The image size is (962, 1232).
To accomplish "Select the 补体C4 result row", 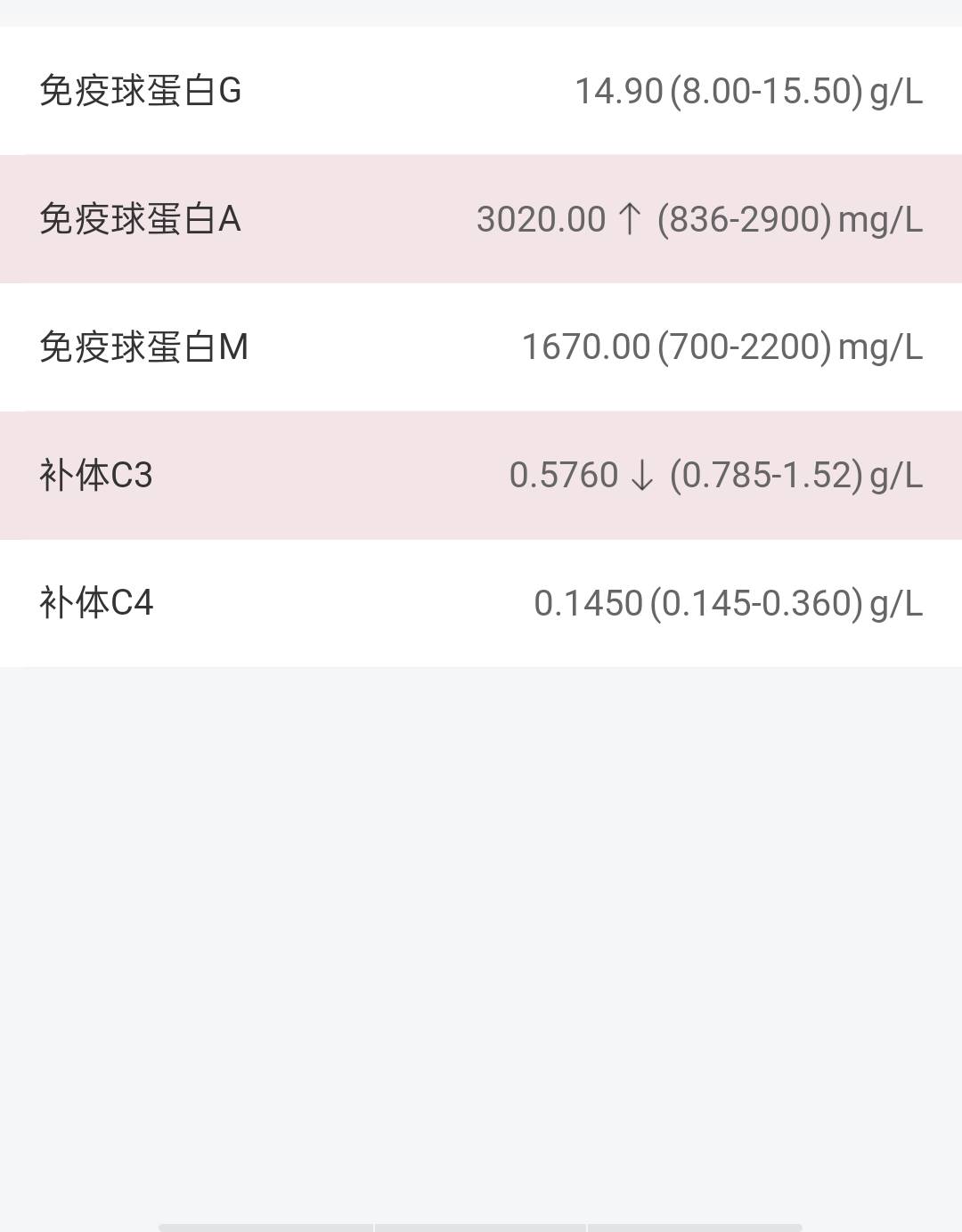I will coord(481,604).
